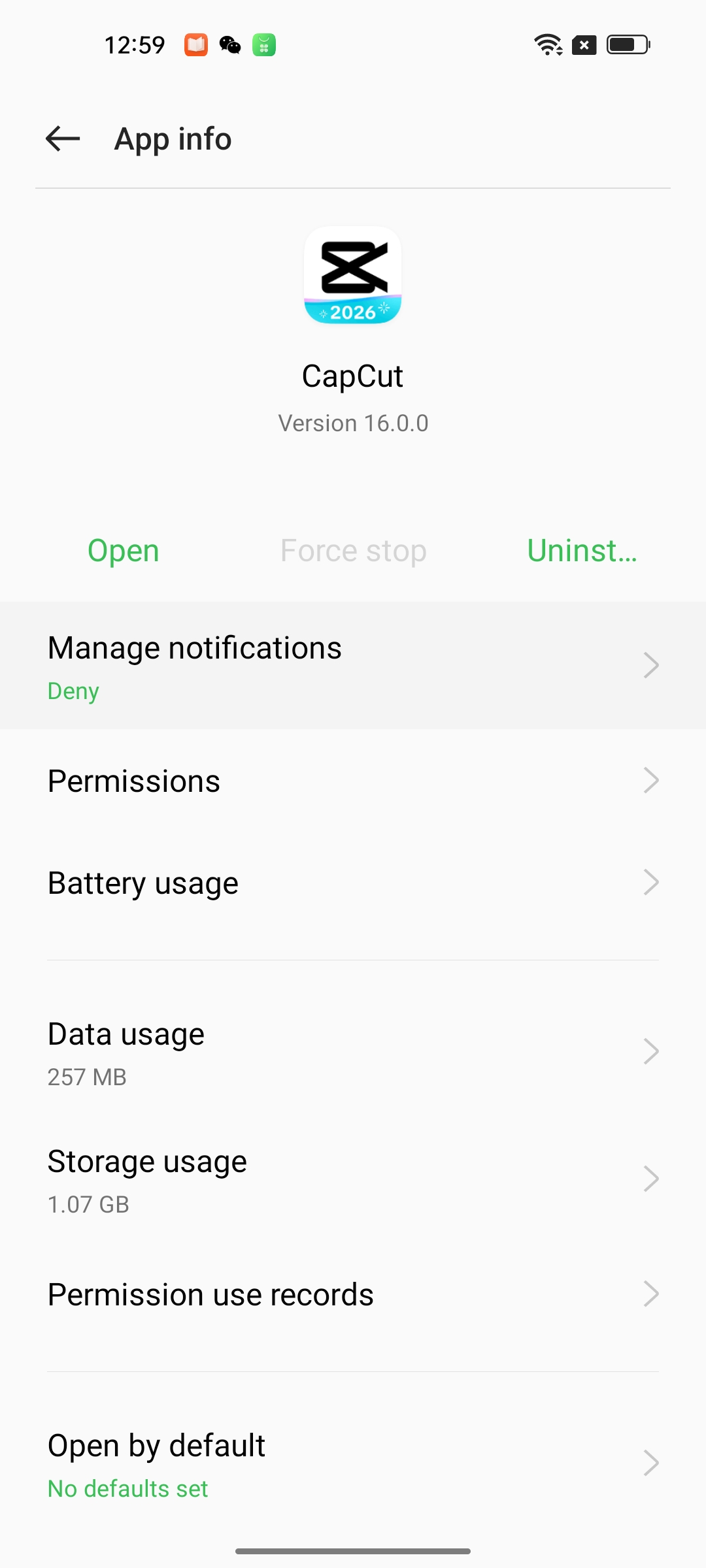Open Data usage showing 257 MB
Image resolution: width=706 pixels, height=1568 pixels.
[x=353, y=1053]
